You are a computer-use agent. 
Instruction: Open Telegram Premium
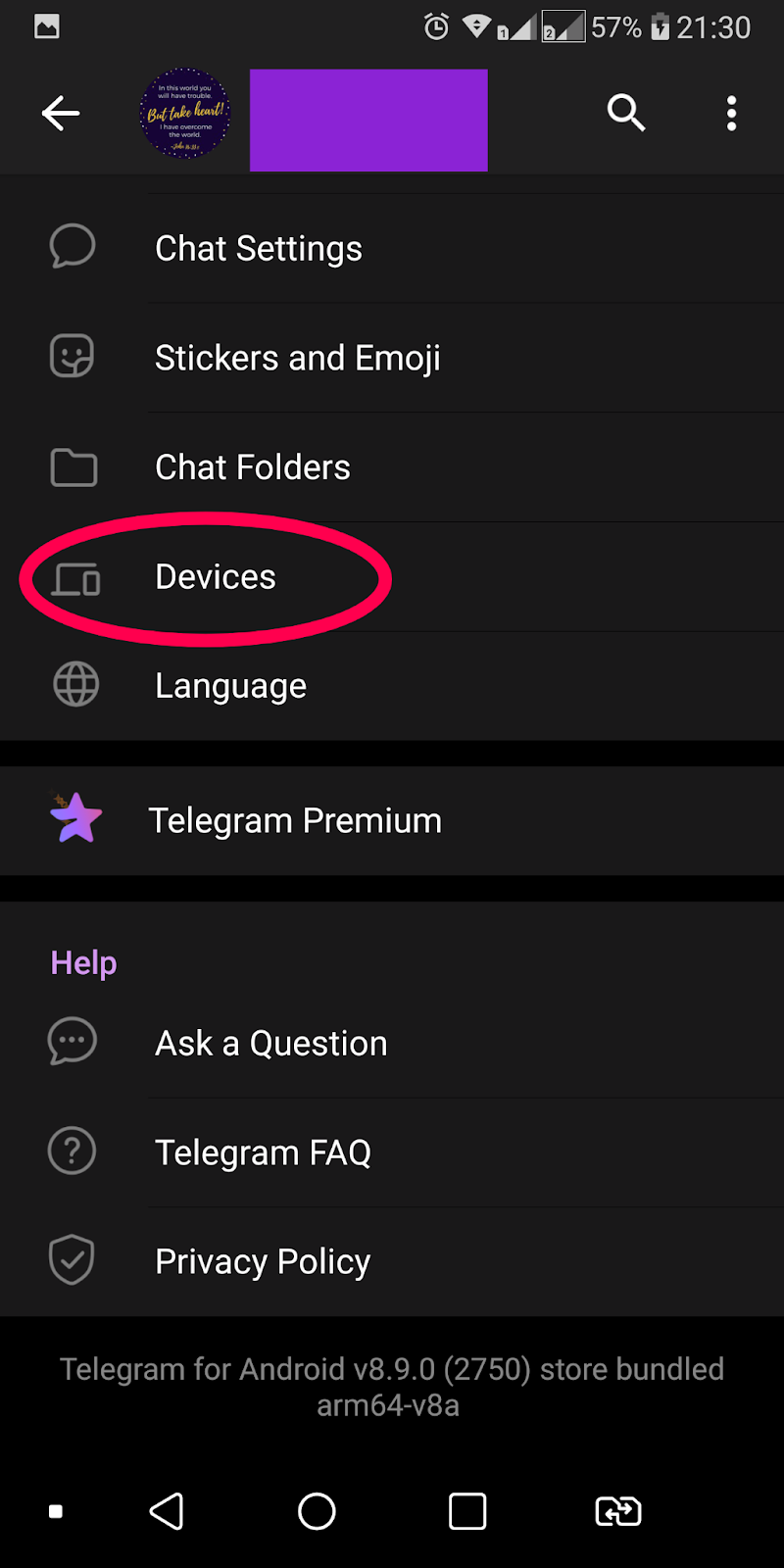(x=294, y=821)
